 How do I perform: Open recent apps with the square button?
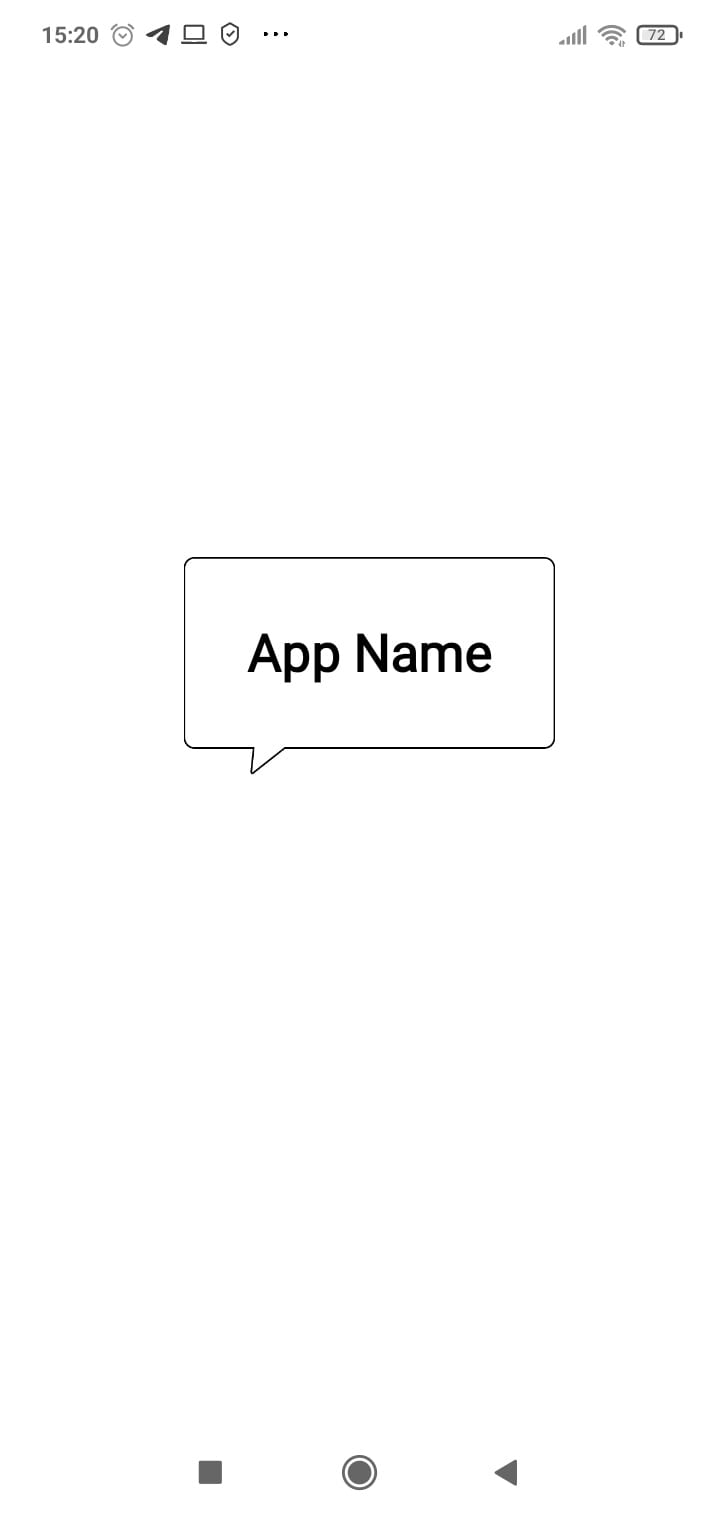[x=210, y=1472]
